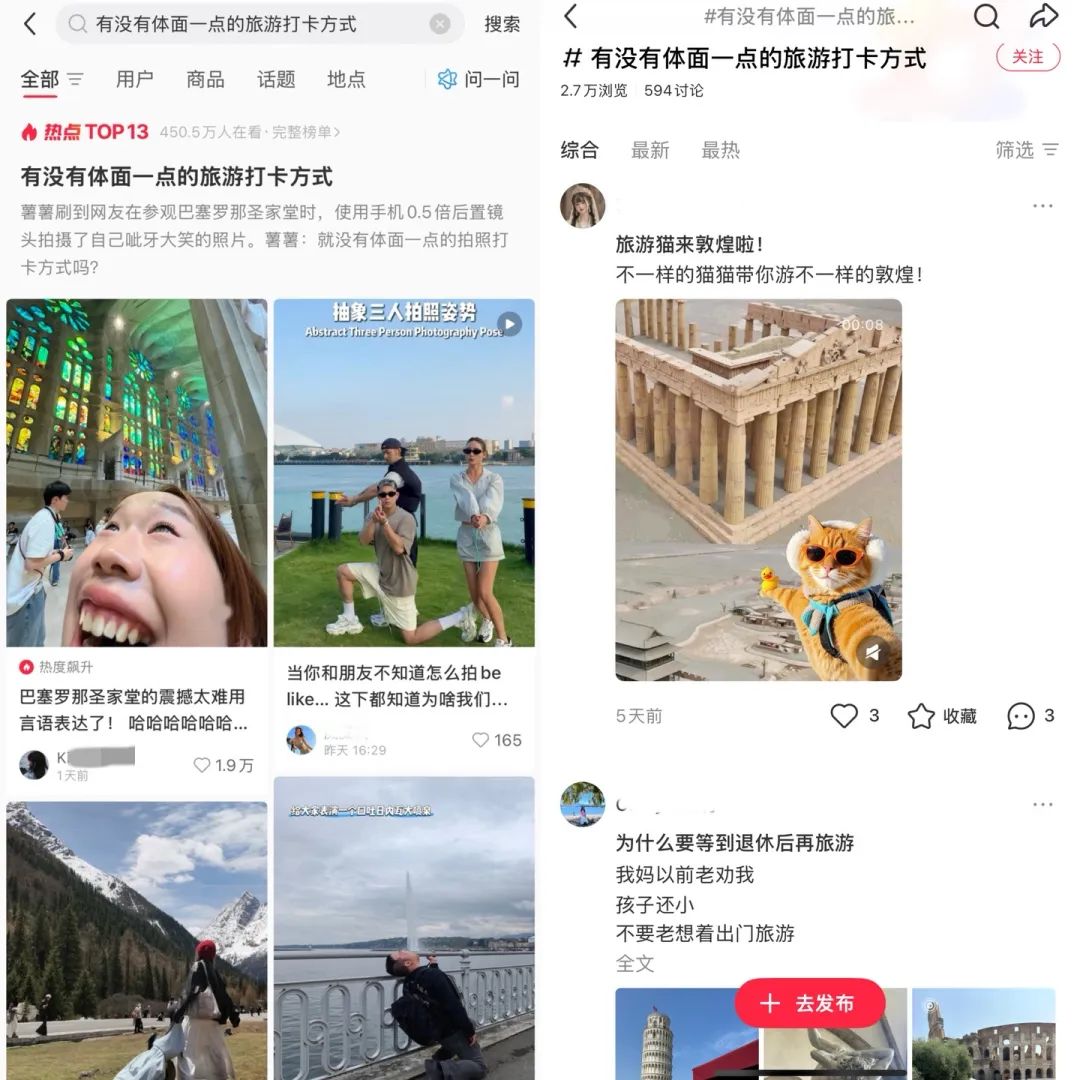Tap the 搜索 button
The height and width of the screenshot is (1080, 1080).
(x=502, y=24)
